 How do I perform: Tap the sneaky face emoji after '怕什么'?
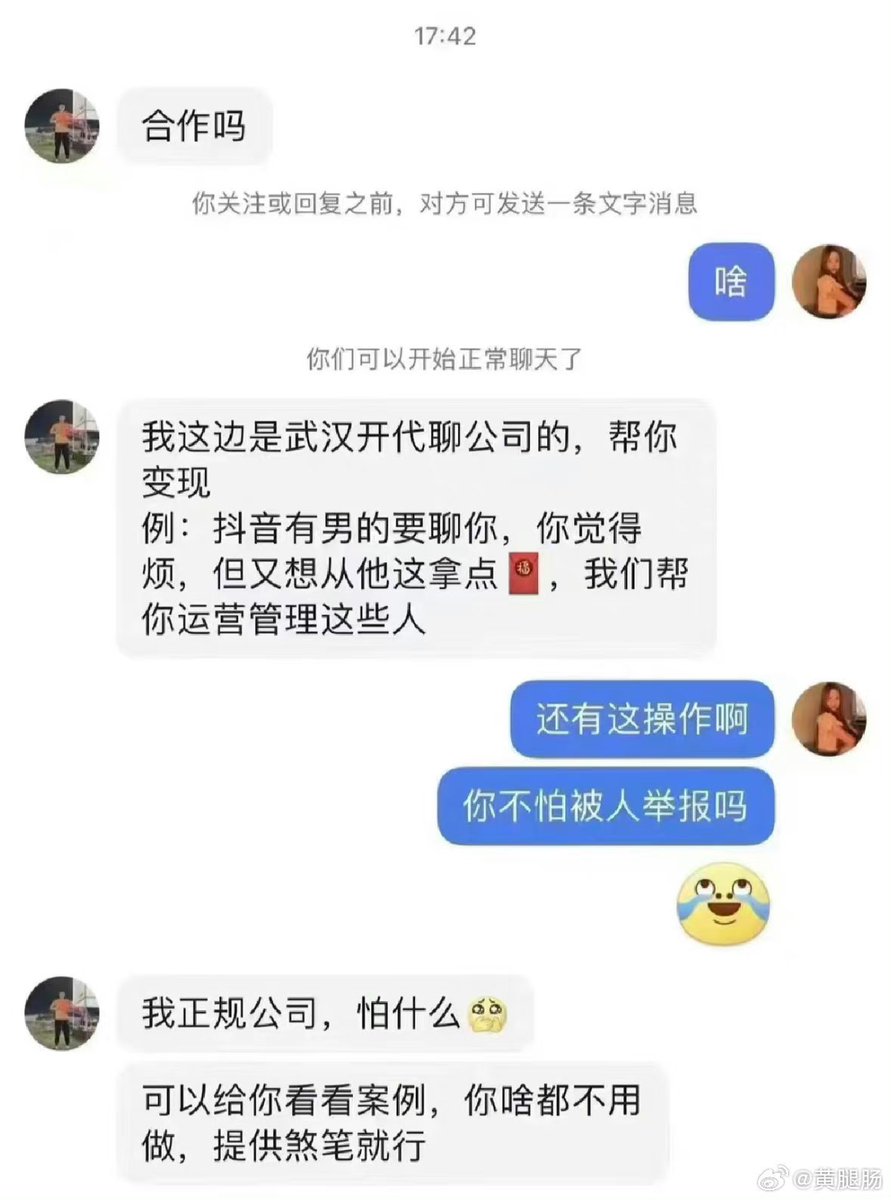[490, 1013]
